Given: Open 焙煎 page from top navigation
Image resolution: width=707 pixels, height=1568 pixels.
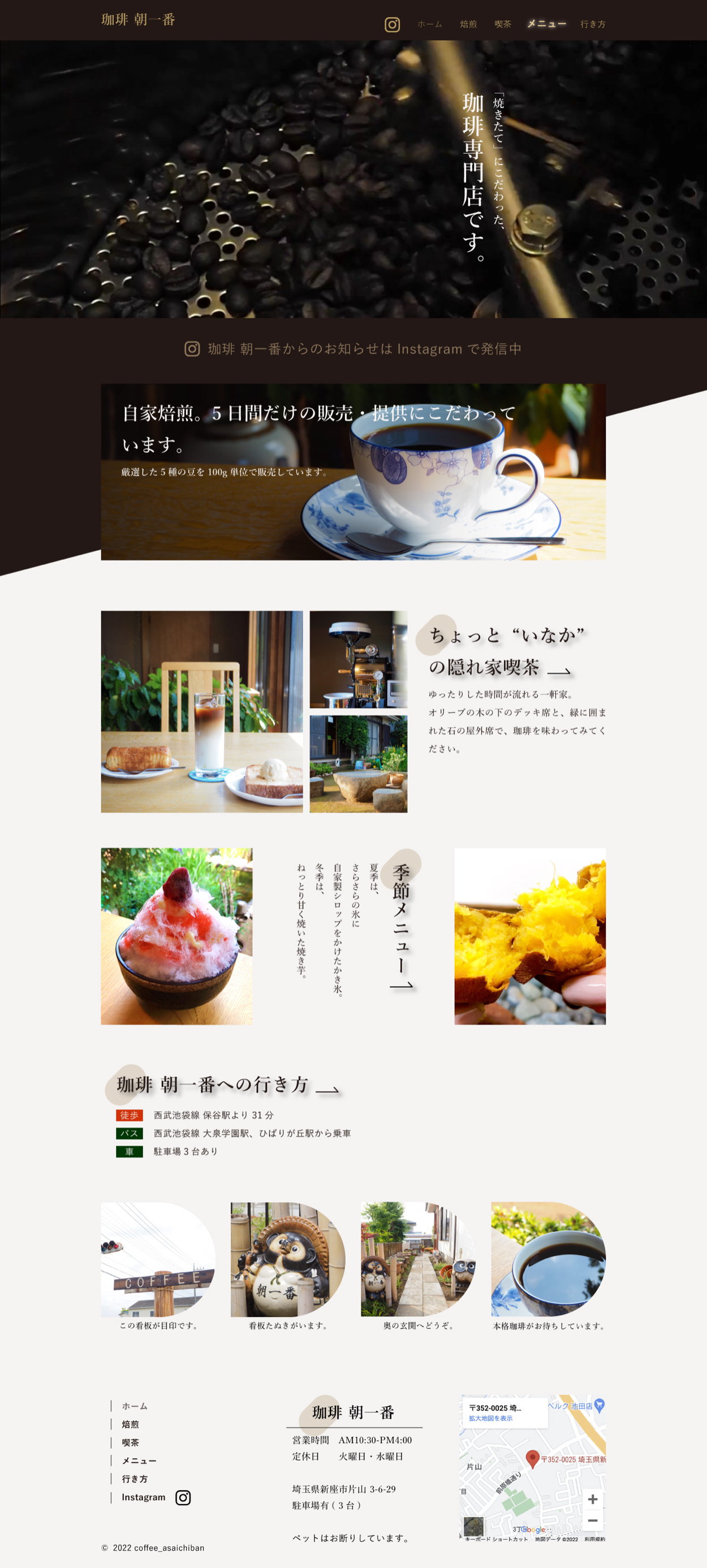Looking at the screenshot, I should 468,24.
